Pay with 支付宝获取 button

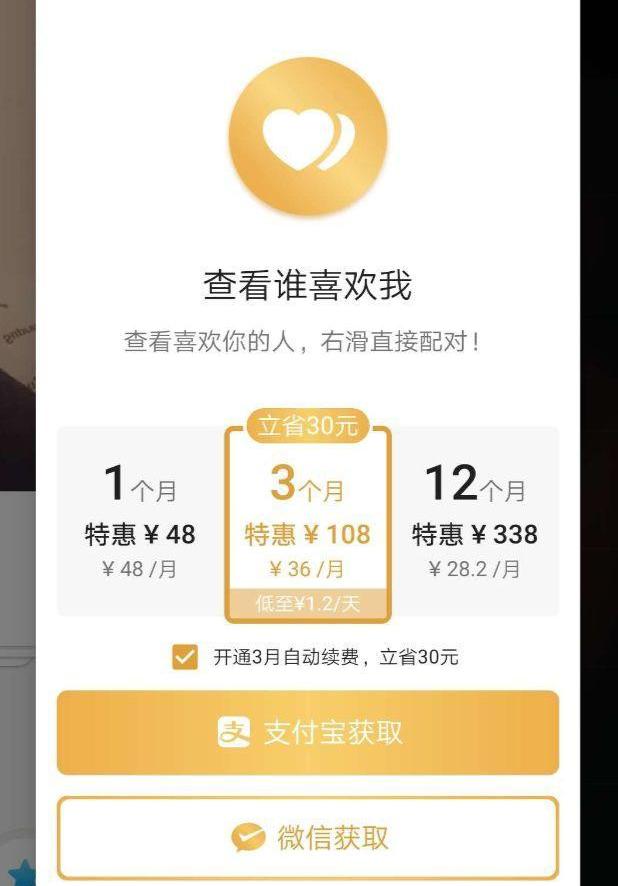307,732
